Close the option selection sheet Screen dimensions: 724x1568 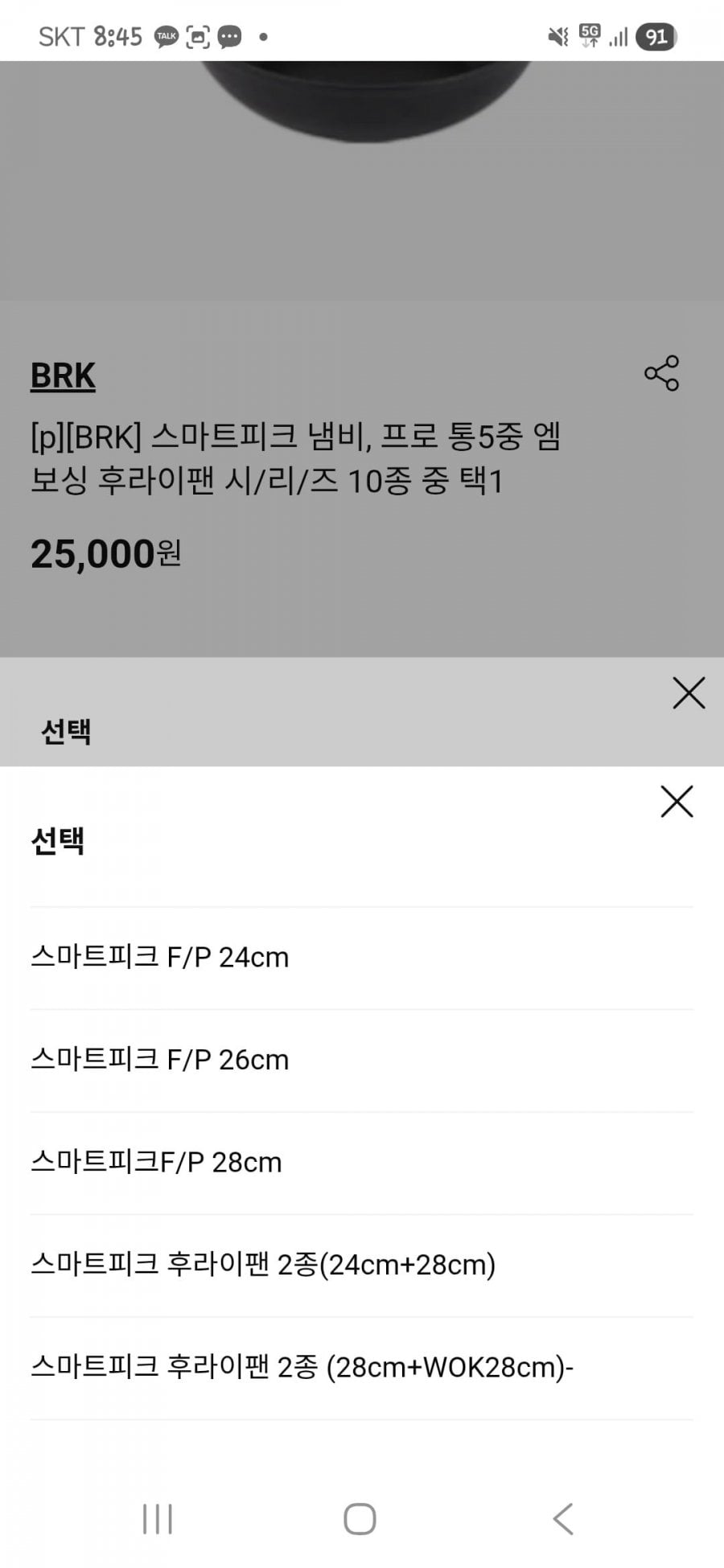677,802
